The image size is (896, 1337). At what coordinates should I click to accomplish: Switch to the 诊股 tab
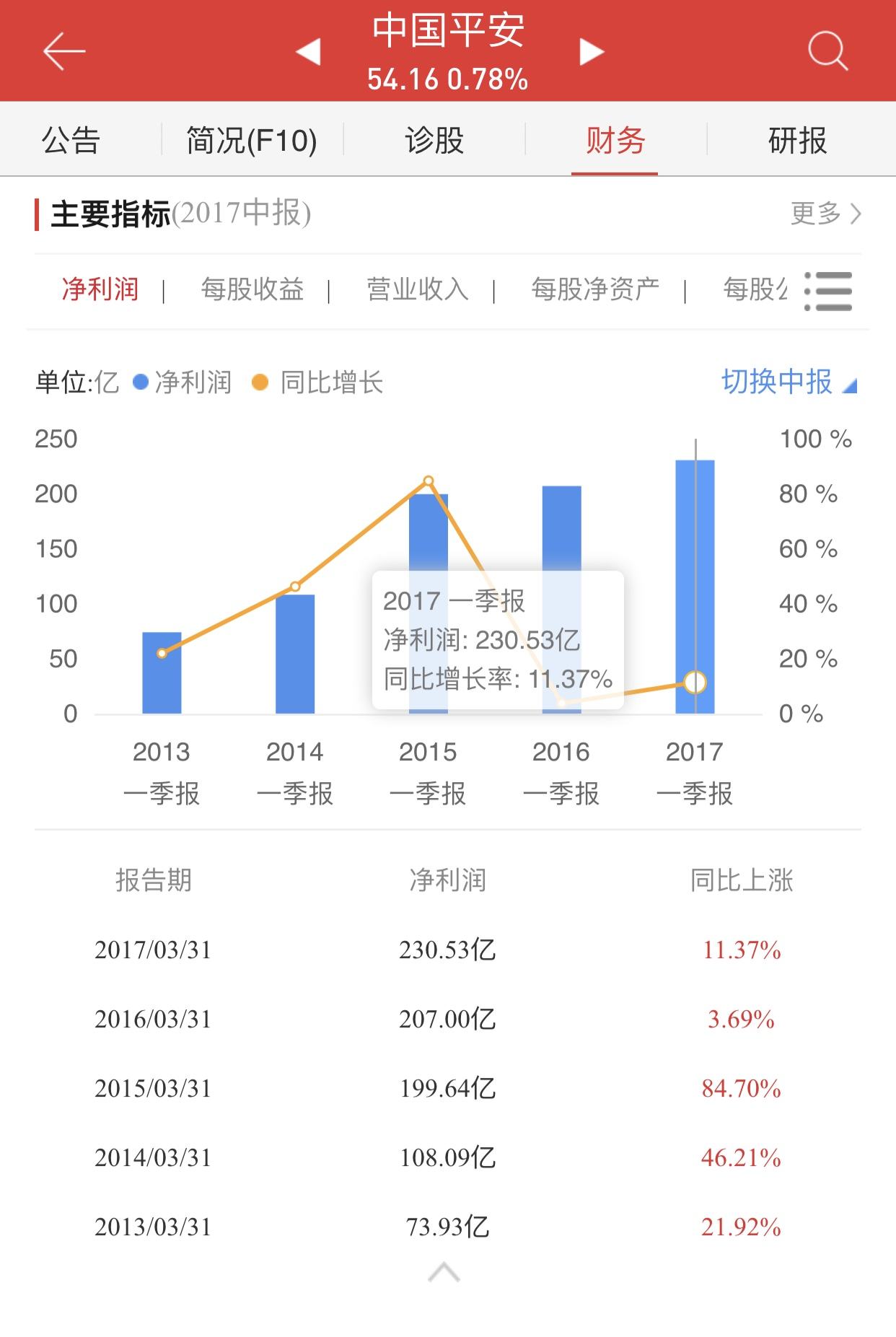point(434,140)
